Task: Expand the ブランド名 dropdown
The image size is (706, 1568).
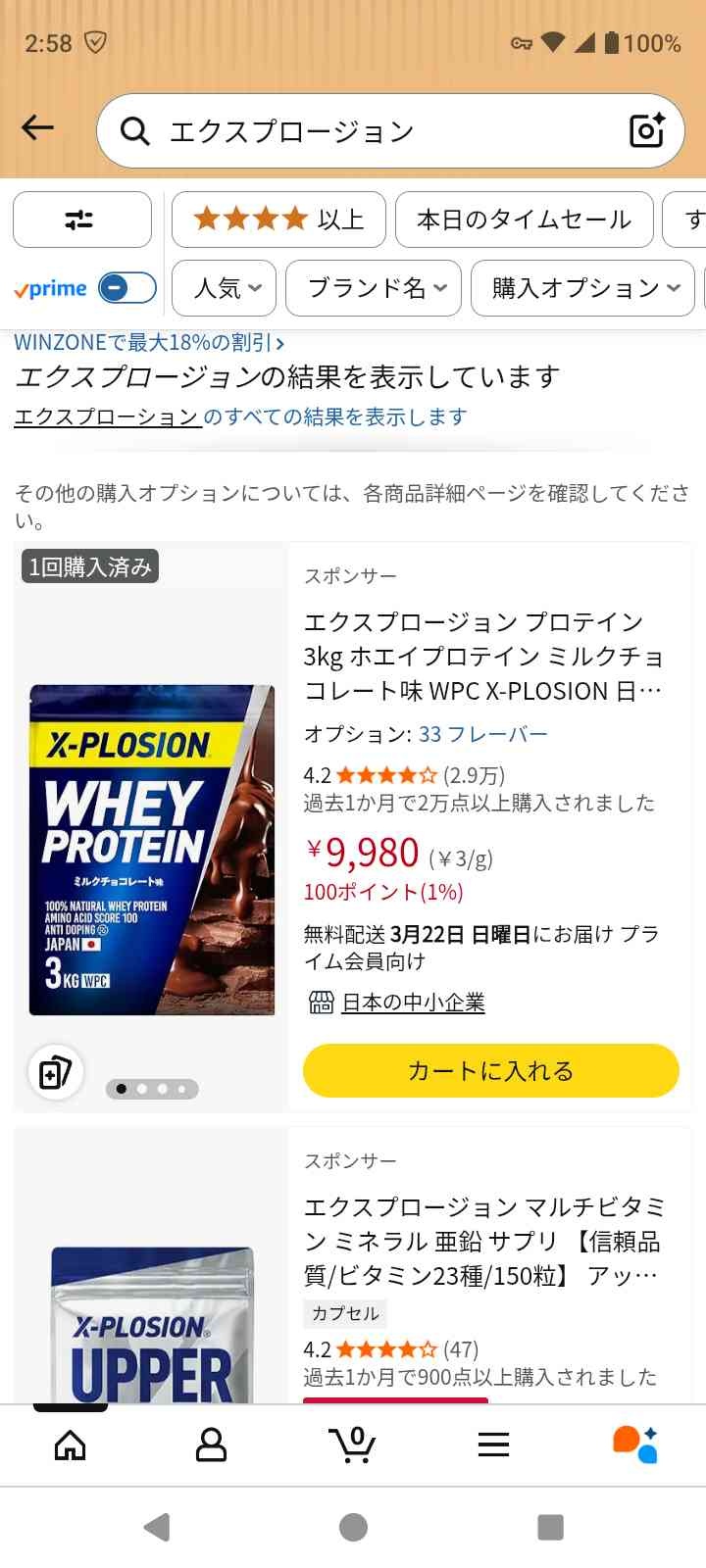Action: [374, 288]
